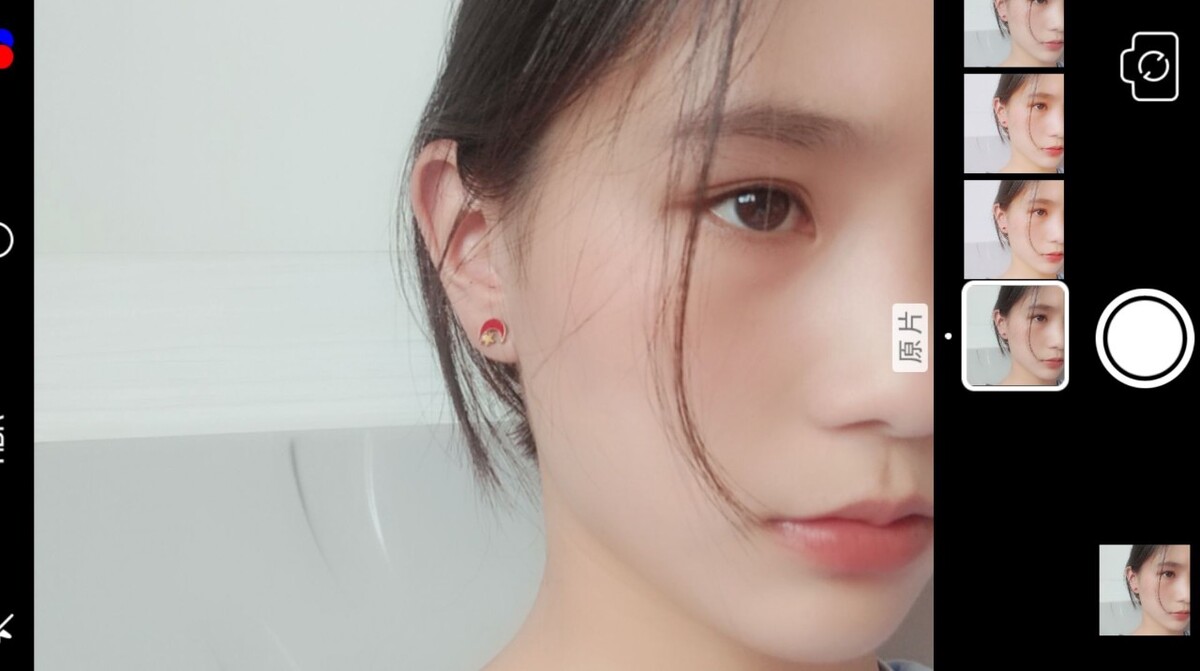1200x671 pixels.
Task: Select the 原片 original filter thumbnail
Action: [x=1014, y=336]
